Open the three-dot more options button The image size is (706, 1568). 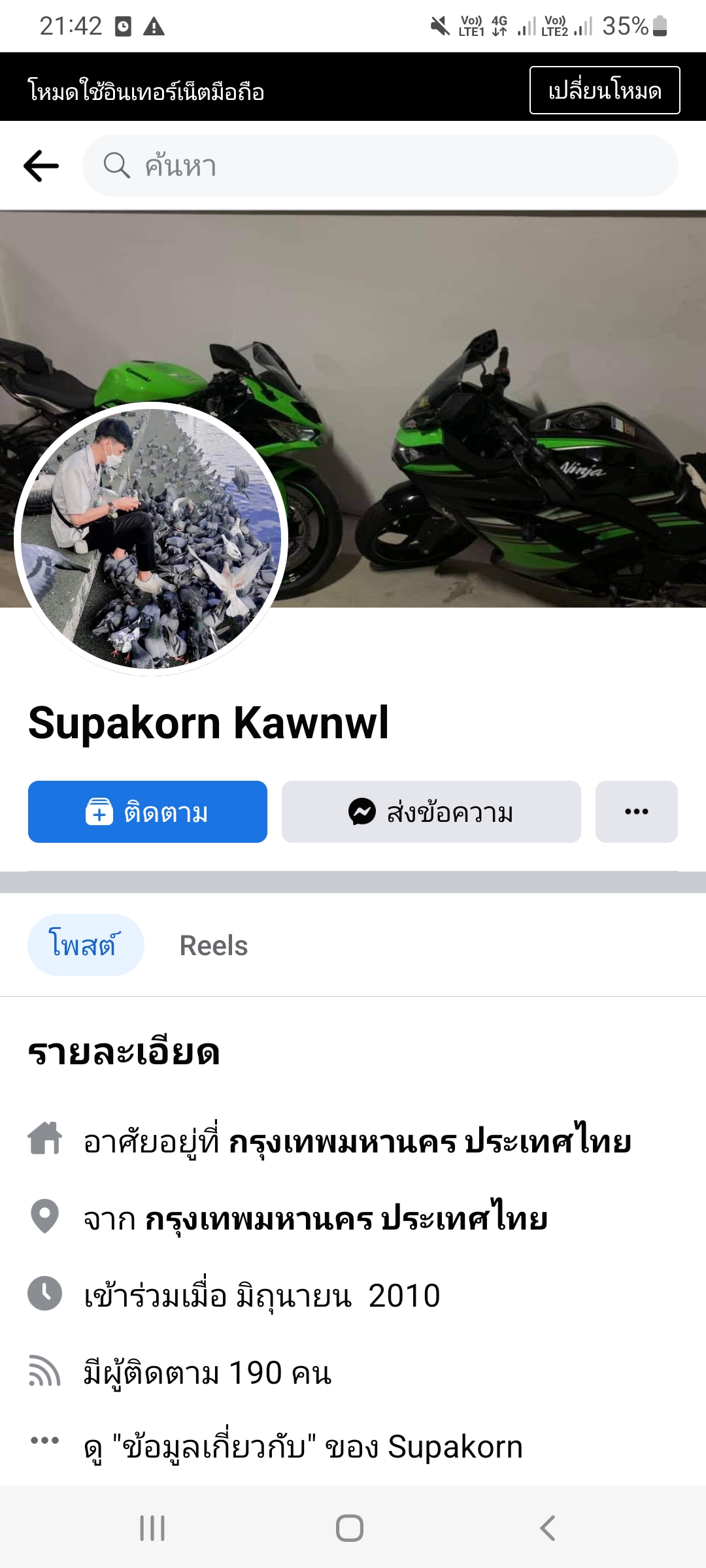(637, 812)
